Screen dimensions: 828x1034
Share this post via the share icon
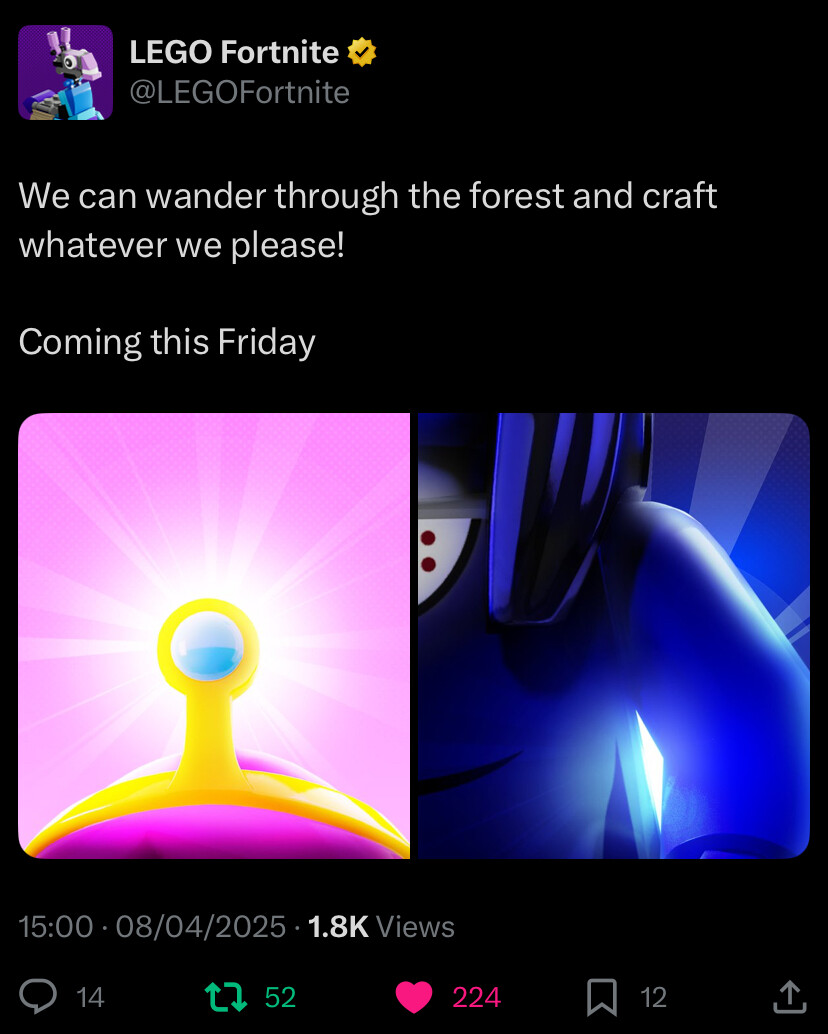(790, 996)
